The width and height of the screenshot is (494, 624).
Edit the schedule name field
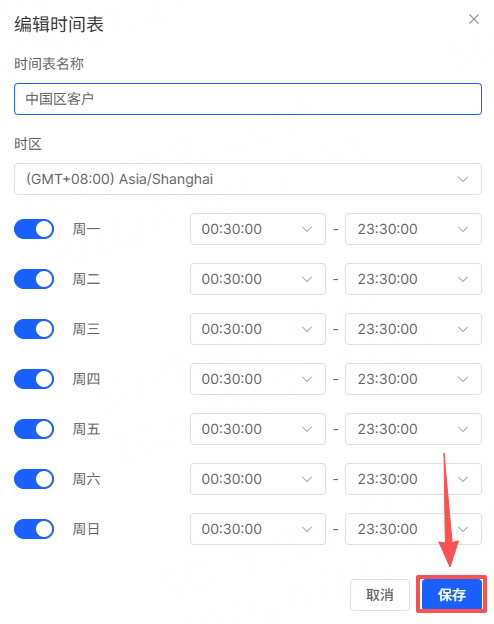coord(248,99)
